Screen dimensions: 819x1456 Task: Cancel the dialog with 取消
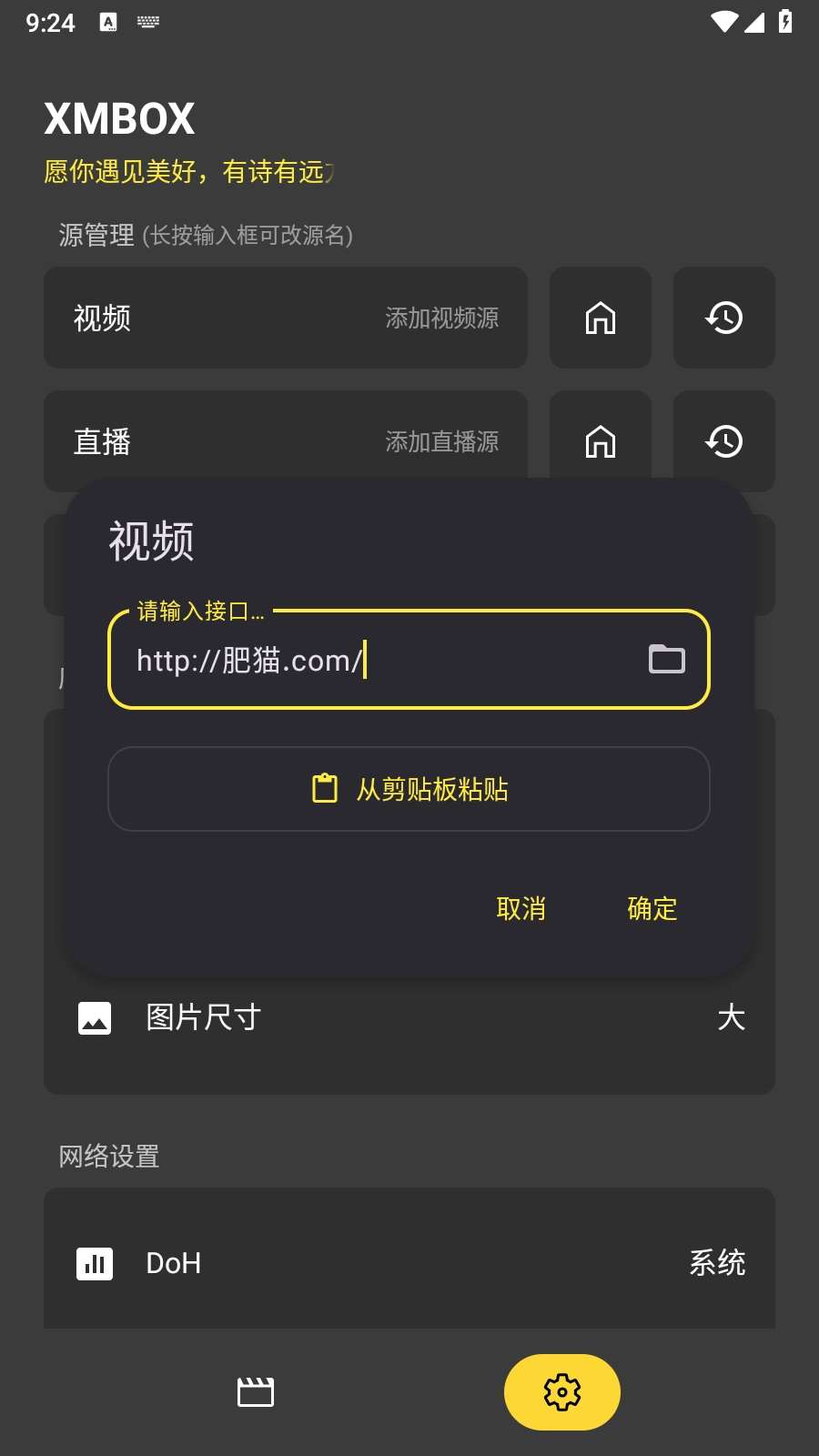[521, 908]
